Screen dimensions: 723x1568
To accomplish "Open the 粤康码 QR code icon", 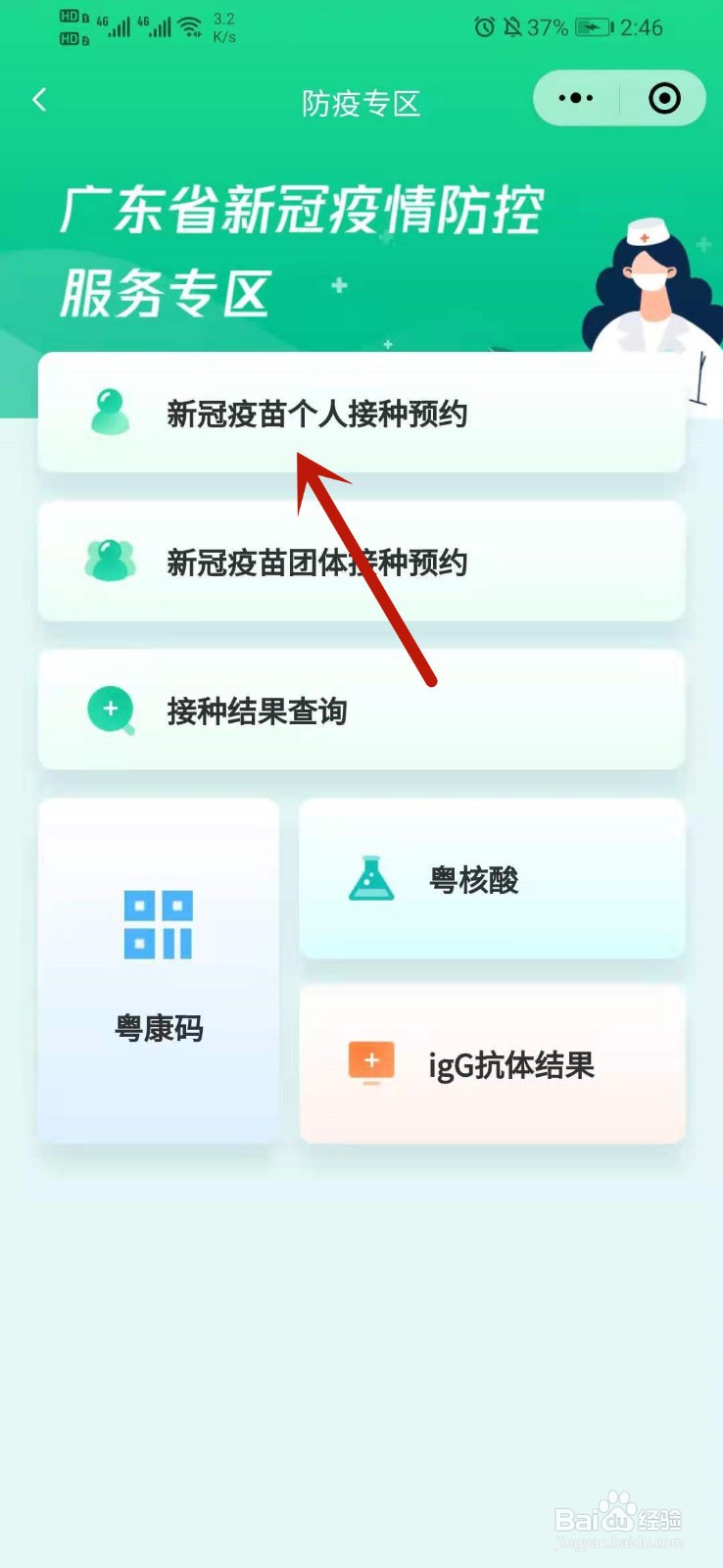I will pyautogui.click(x=158, y=923).
